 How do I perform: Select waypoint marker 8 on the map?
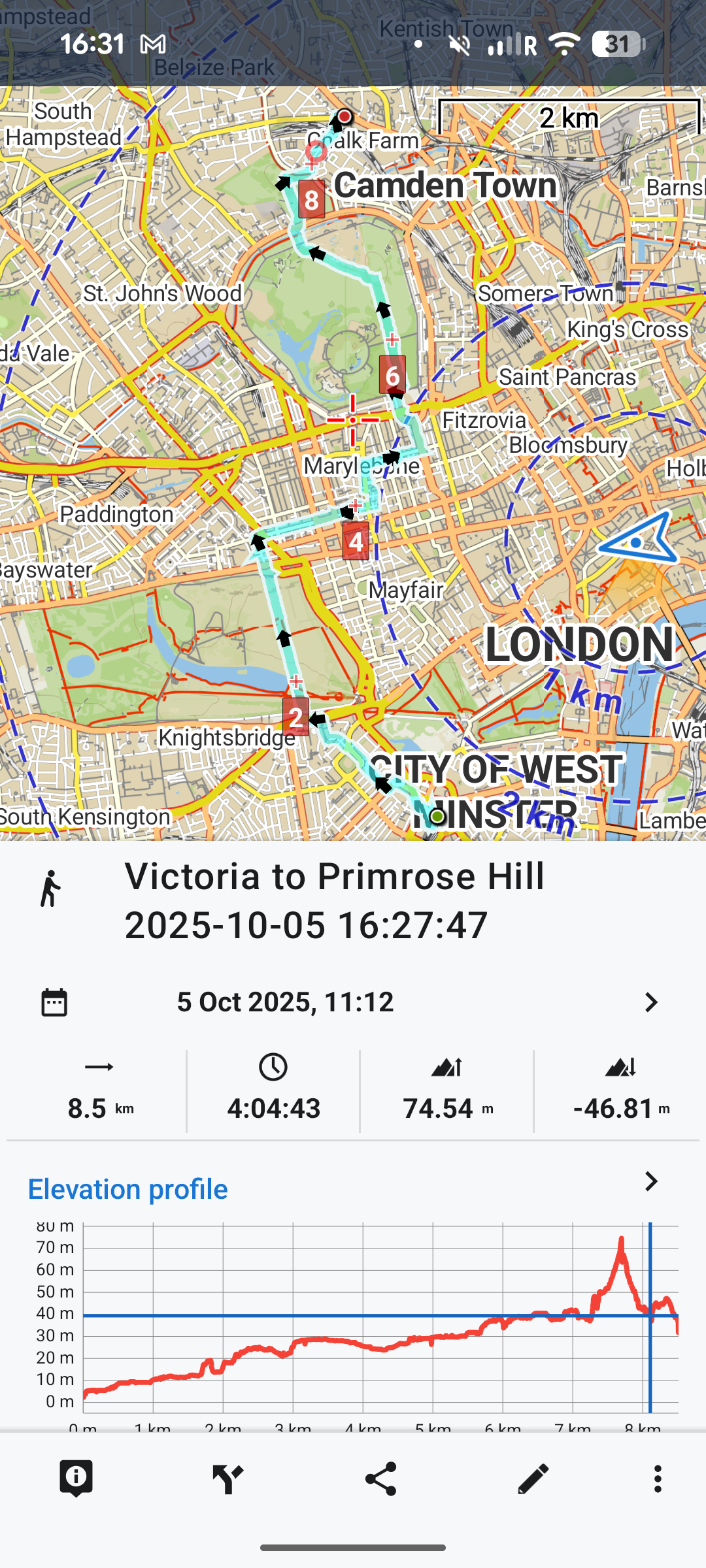click(312, 200)
